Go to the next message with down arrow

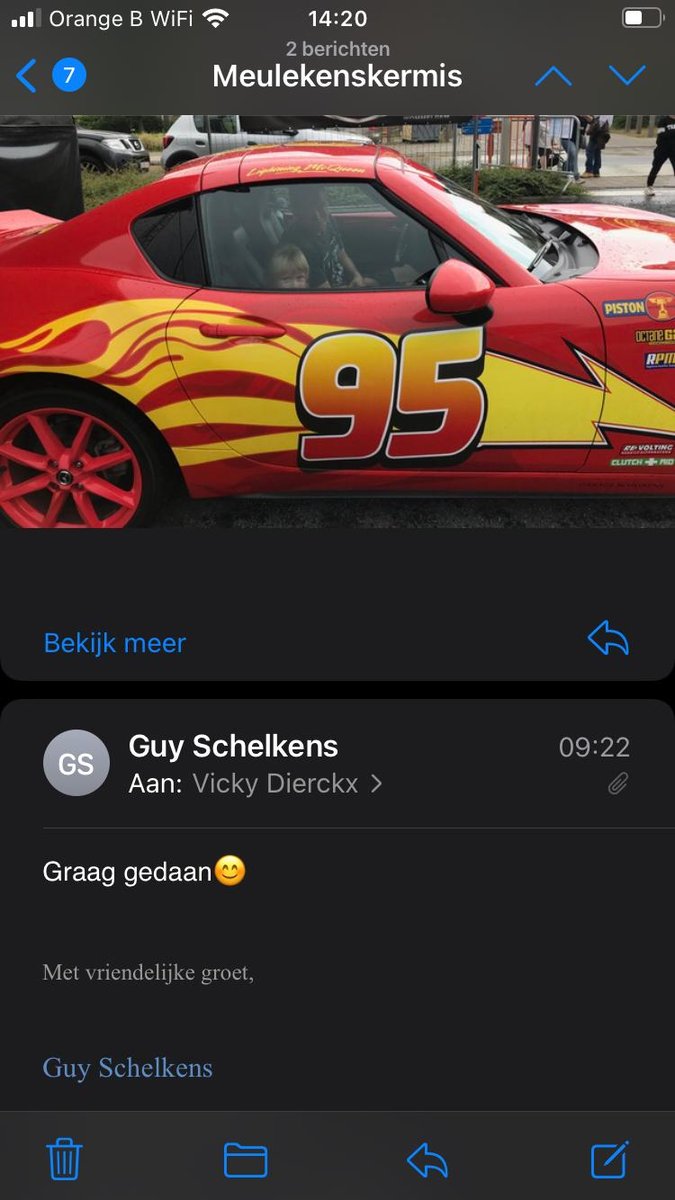(x=627, y=76)
